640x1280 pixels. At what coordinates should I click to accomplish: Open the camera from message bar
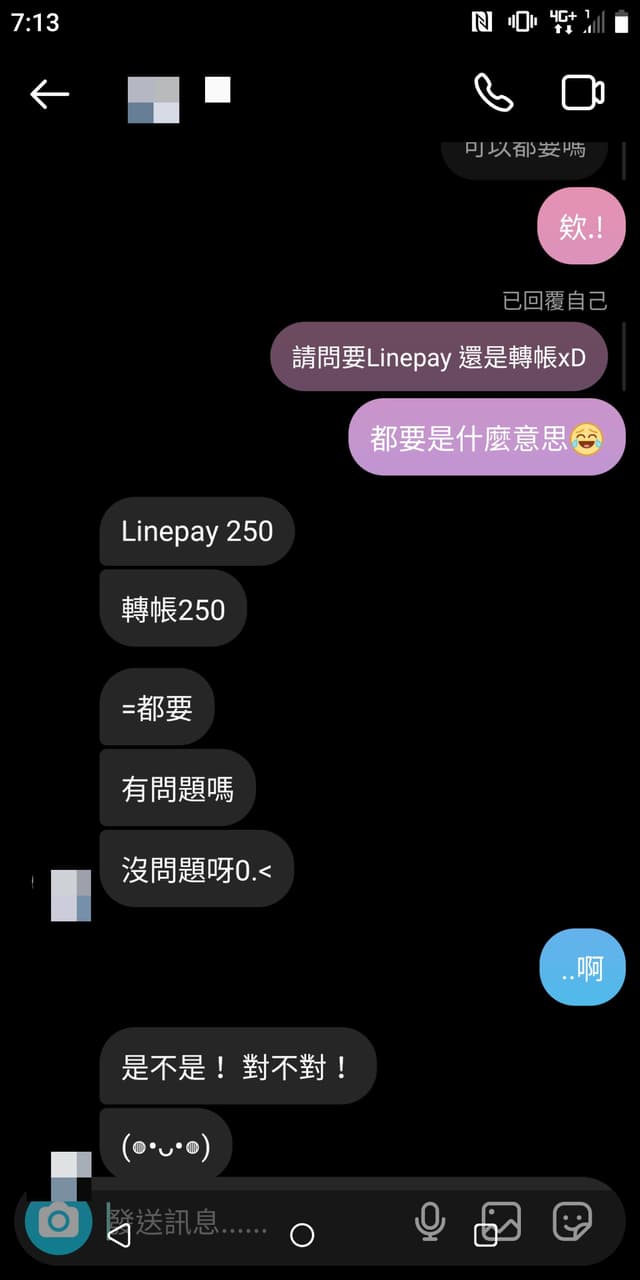(x=58, y=1221)
